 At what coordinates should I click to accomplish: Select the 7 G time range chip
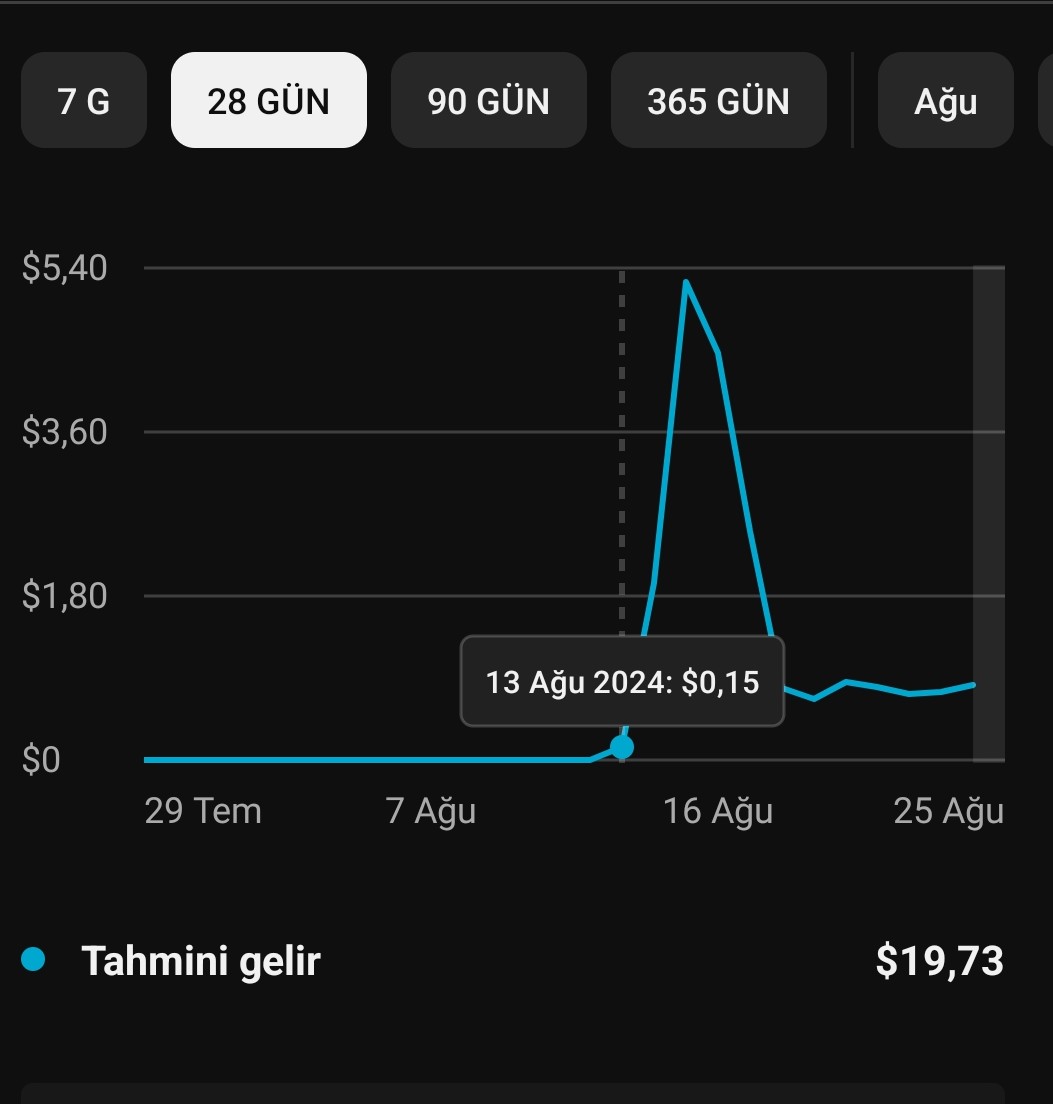click(84, 100)
